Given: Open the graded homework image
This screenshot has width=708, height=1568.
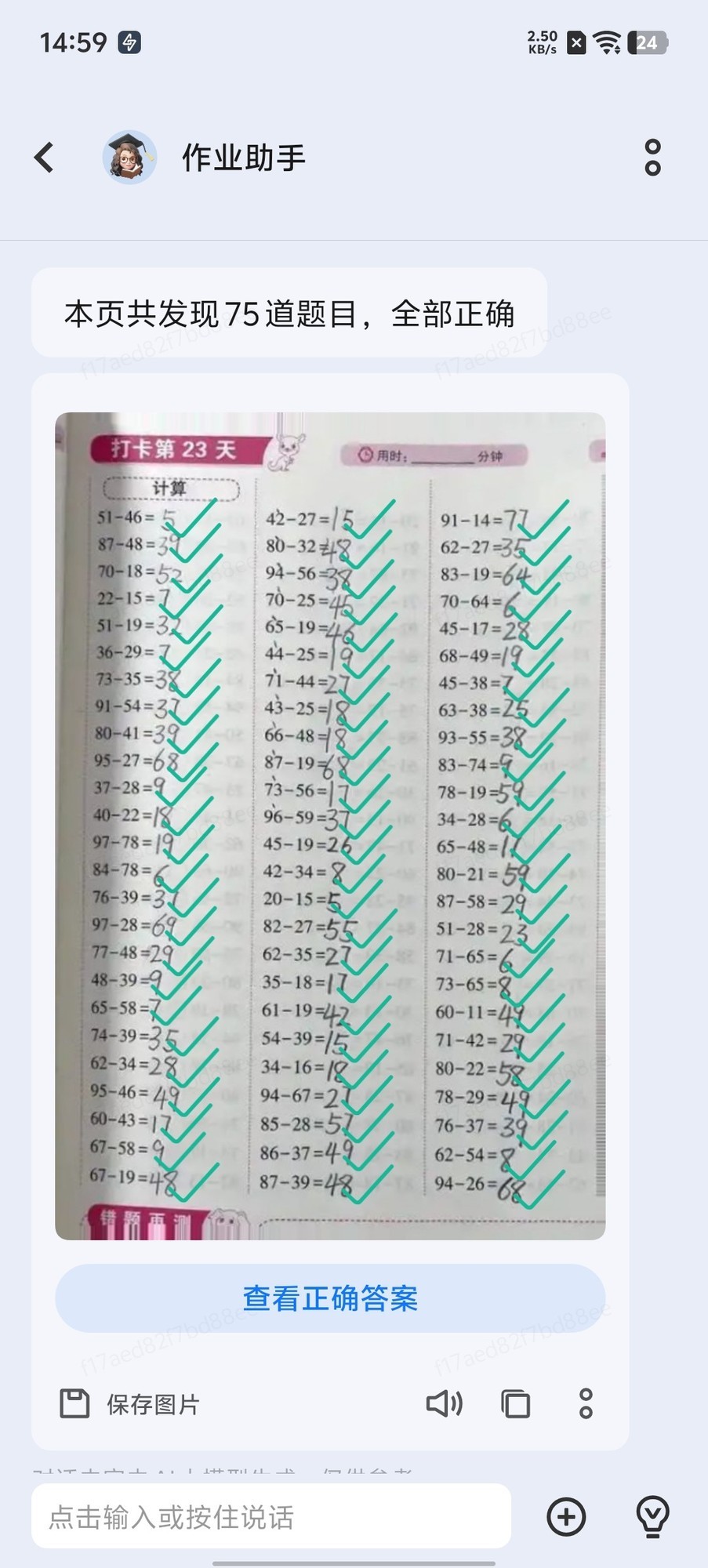Looking at the screenshot, I should tap(329, 825).
